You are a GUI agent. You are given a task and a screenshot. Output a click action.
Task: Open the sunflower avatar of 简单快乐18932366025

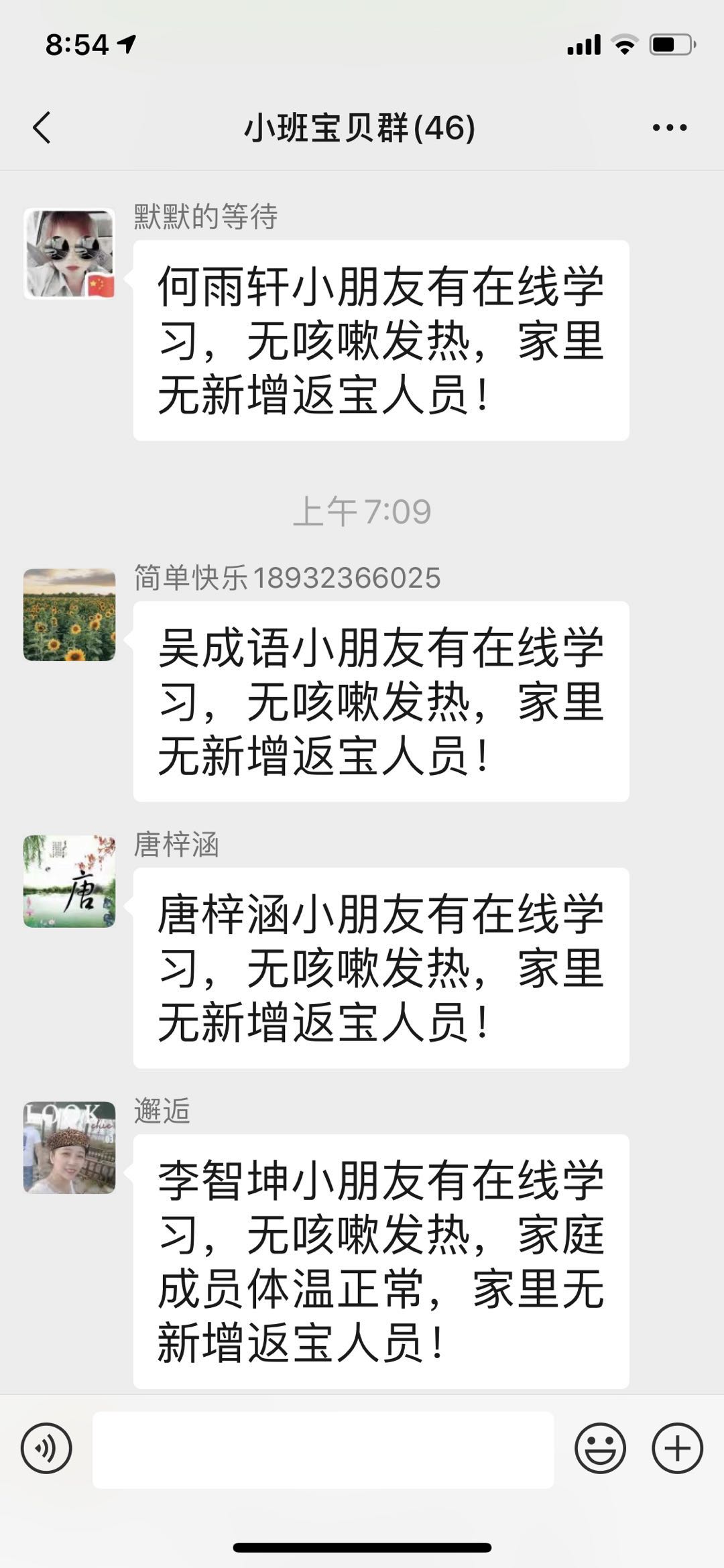[x=70, y=615]
